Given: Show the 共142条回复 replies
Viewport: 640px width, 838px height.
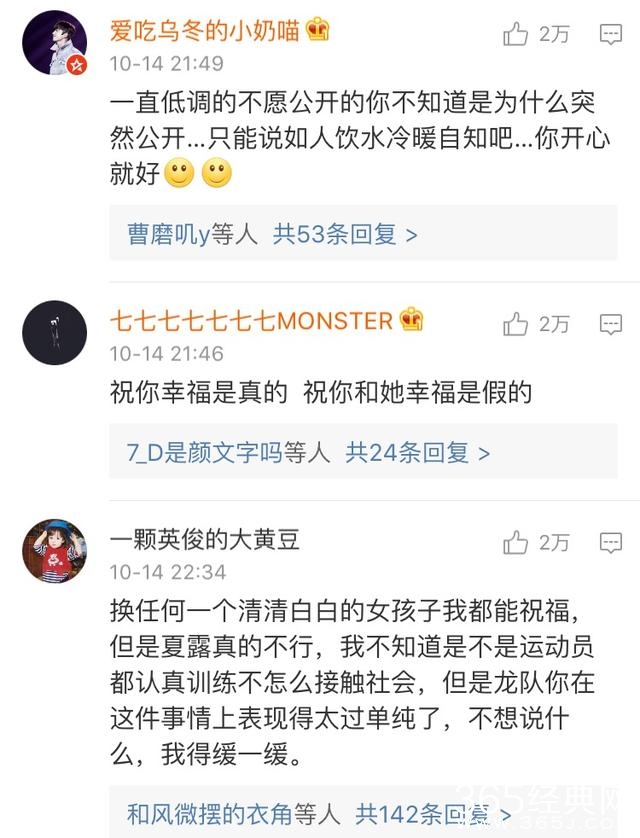Looking at the screenshot, I should [x=433, y=814].
